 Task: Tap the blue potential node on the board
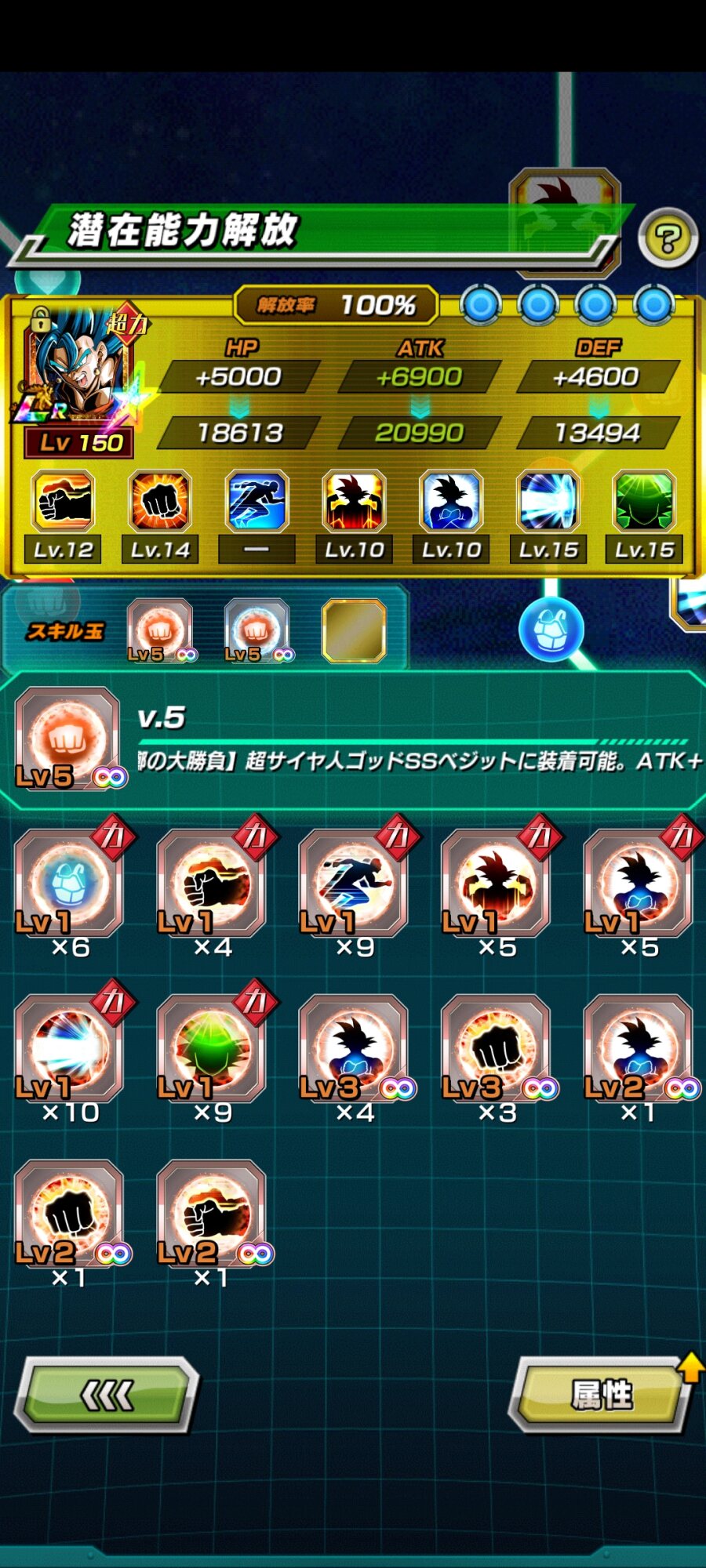point(551,629)
